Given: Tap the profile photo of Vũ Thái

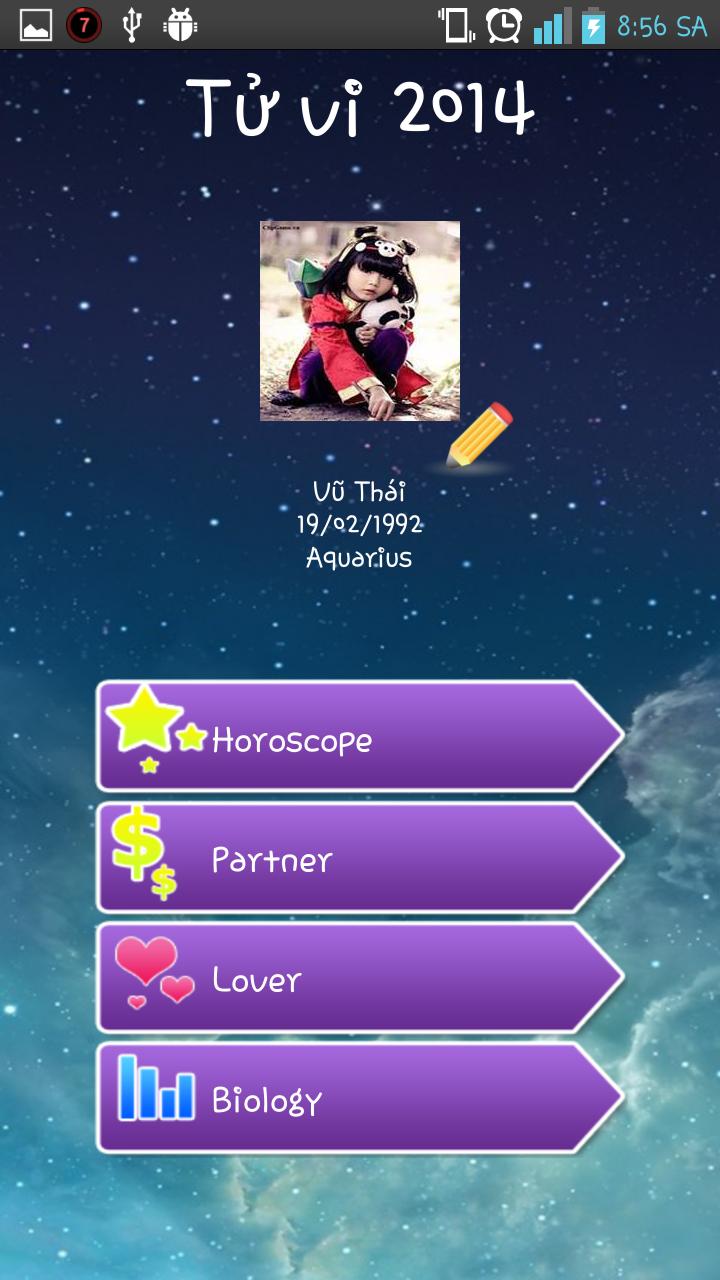Looking at the screenshot, I should pyautogui.click(x=360, y=321).
